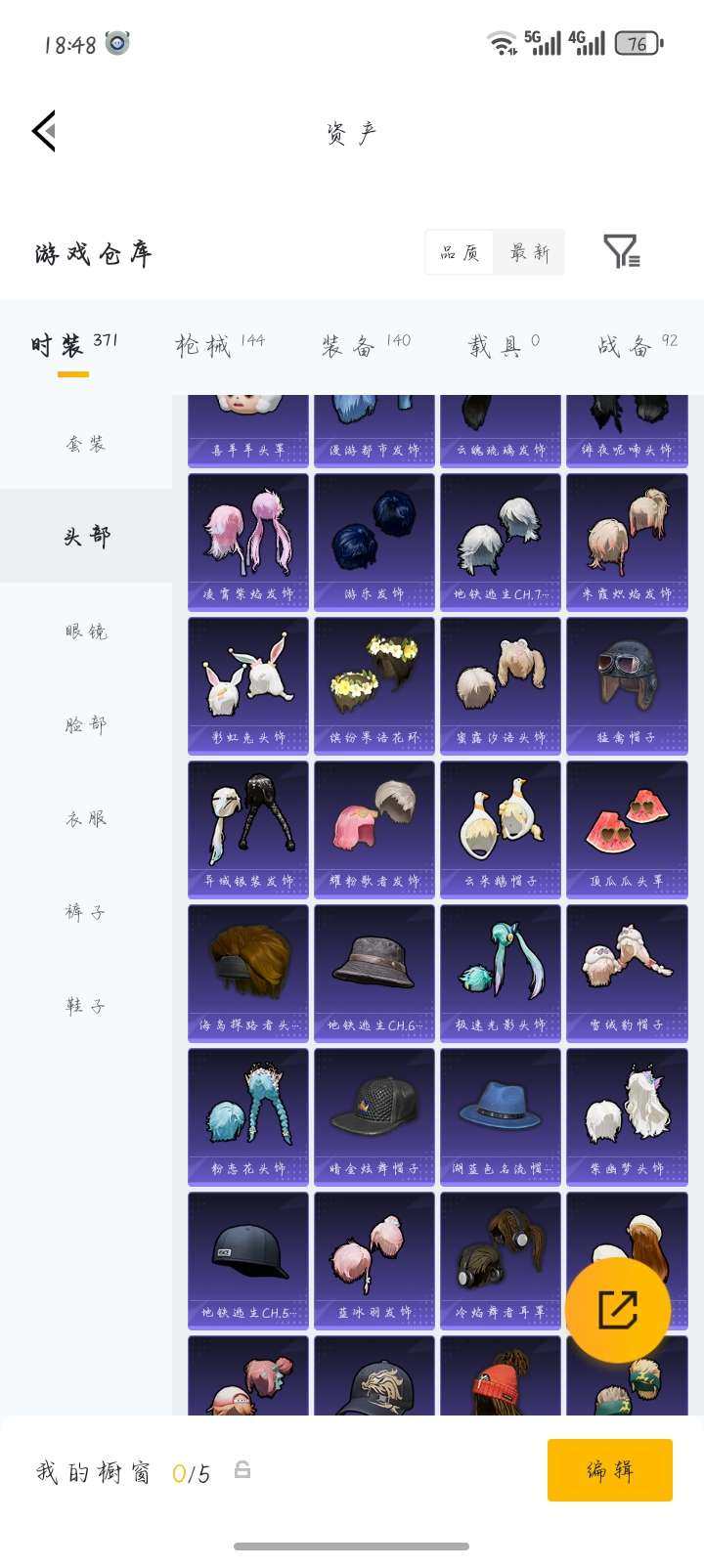
Task: Open the filter icon beside 最新
Action: click(621, 252)
